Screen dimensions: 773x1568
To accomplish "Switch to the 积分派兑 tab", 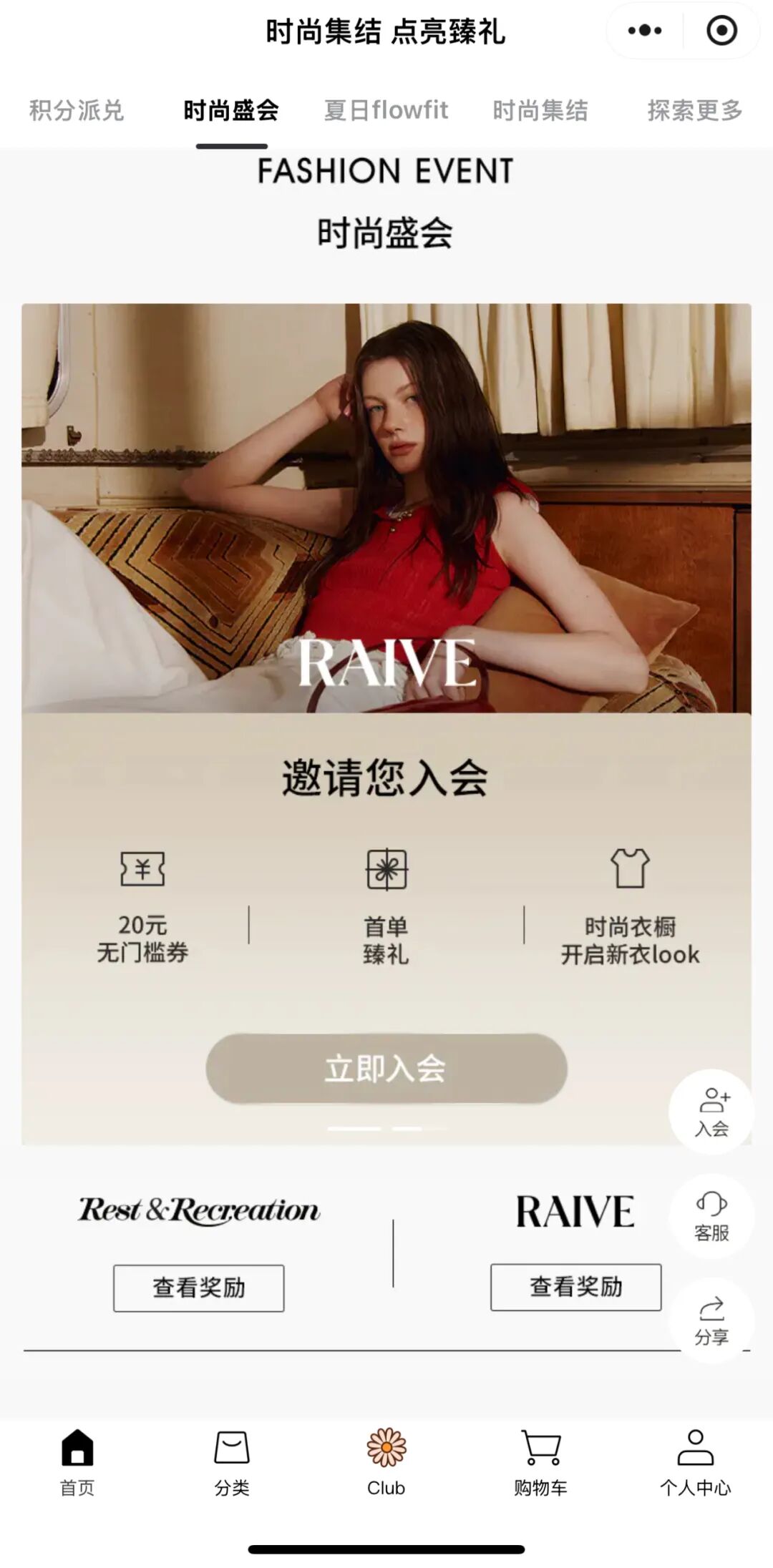I will point(76,110).
